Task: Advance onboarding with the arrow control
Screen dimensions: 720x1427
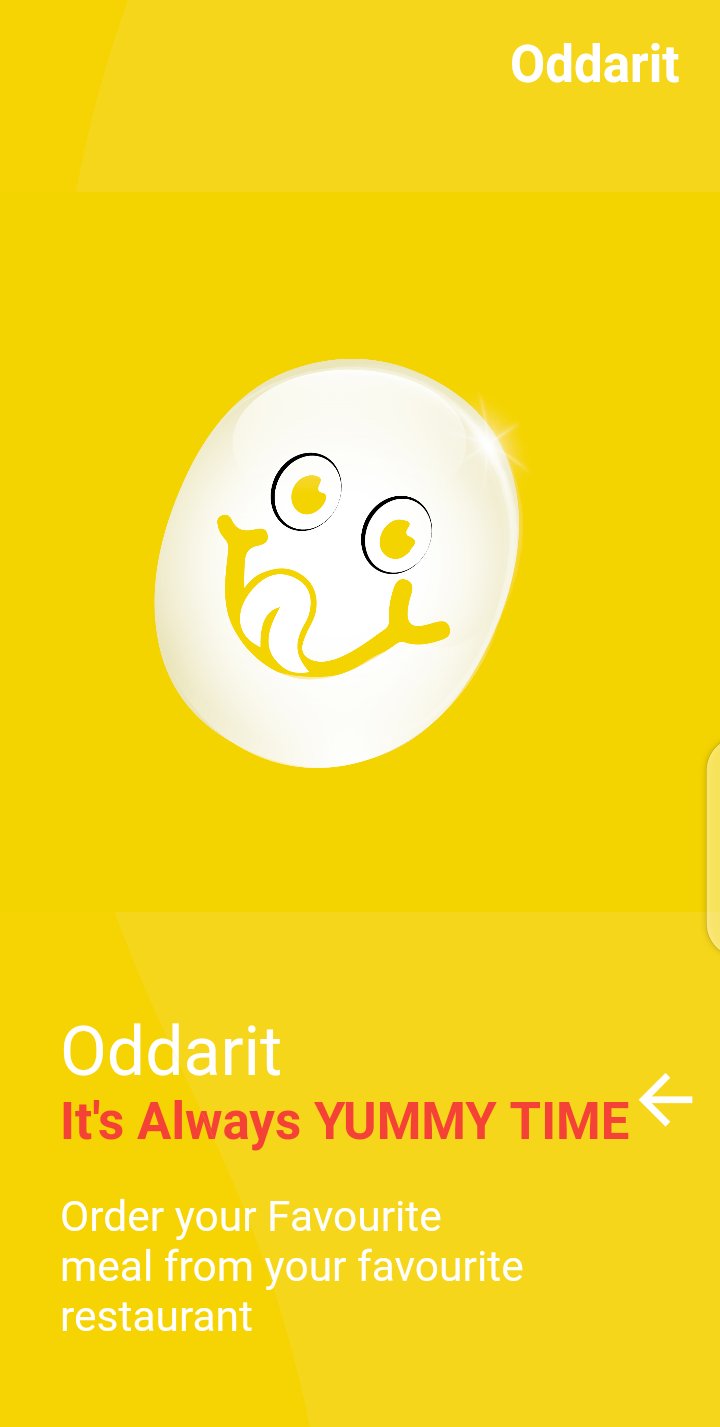Action: point(663,1098)
